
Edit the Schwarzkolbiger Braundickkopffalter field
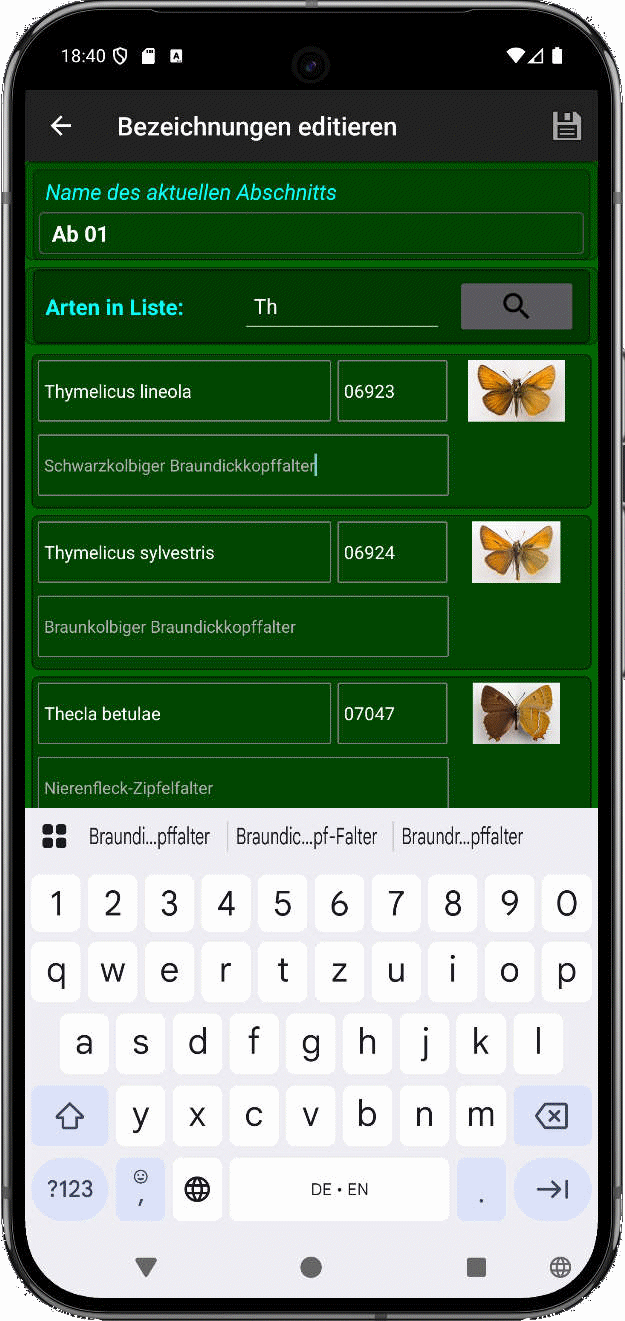pos(243,465)
